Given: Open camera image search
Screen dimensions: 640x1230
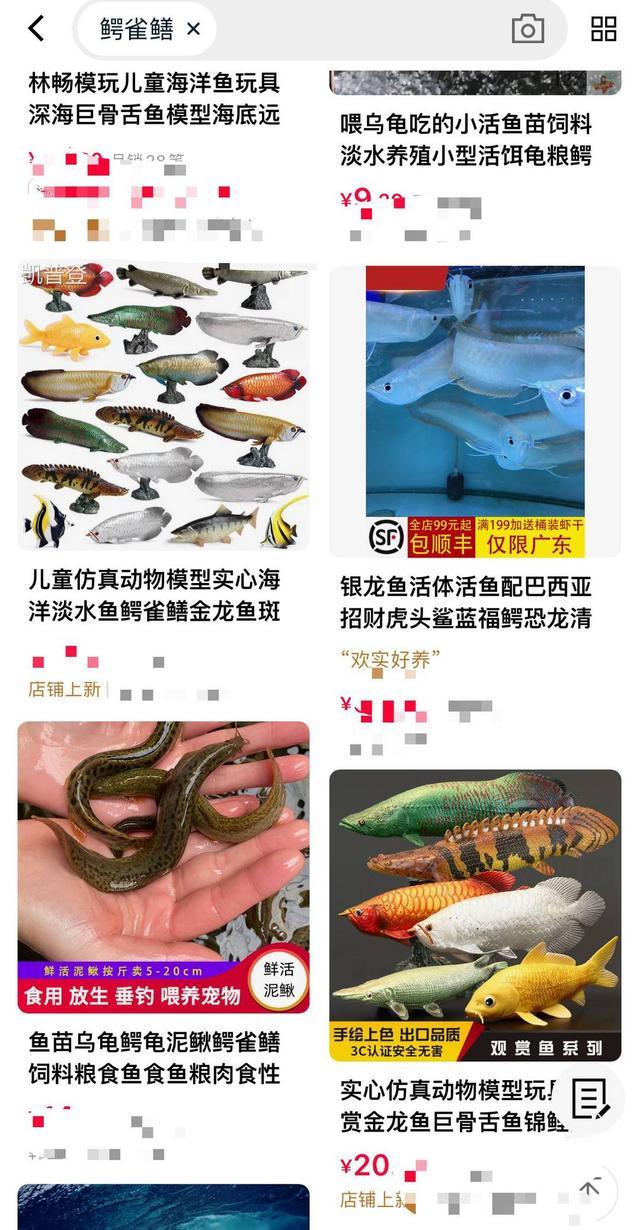Looking at the screenshot, I should tap(527, 29).
